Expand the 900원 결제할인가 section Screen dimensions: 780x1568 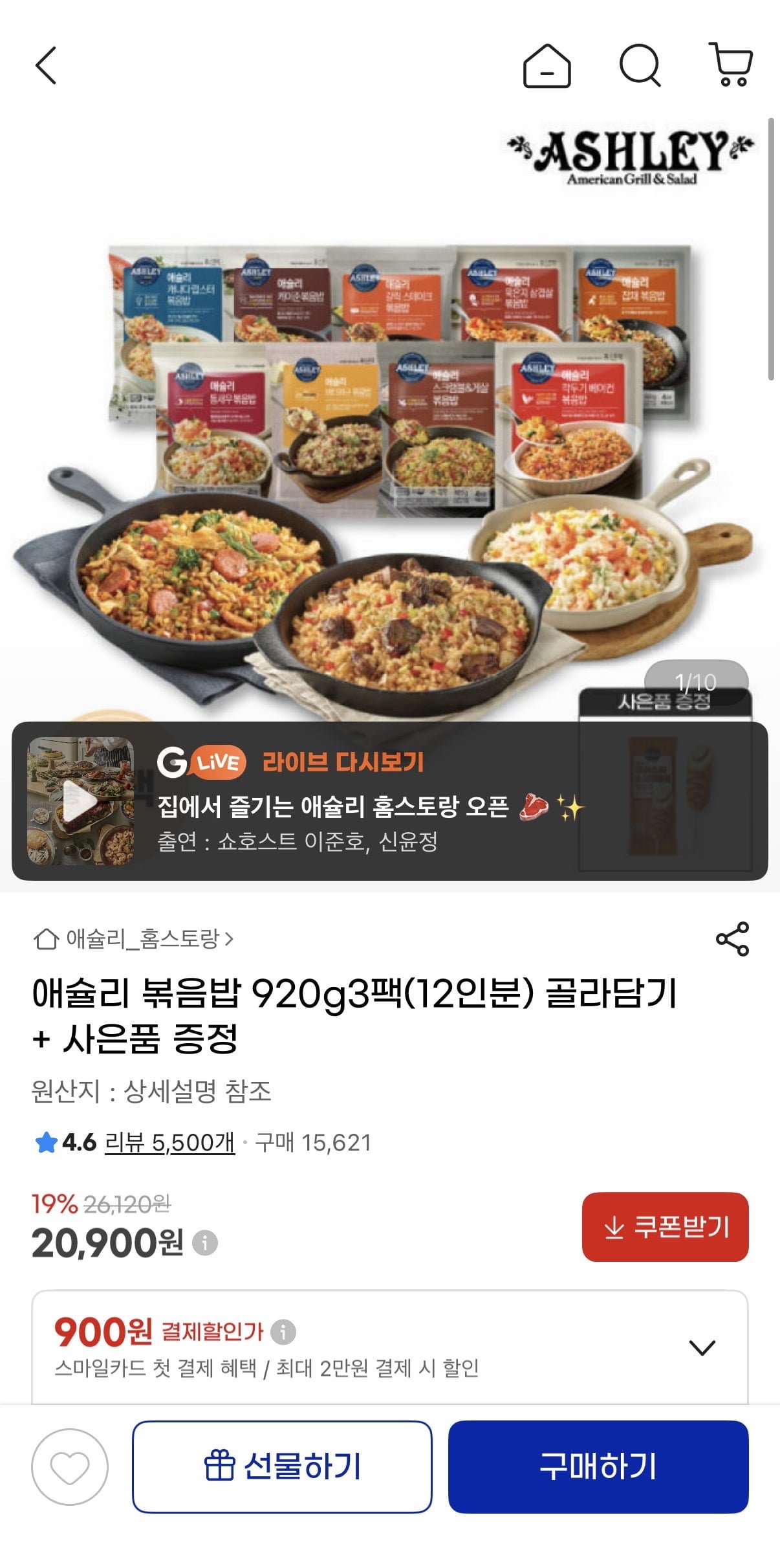702,1347
